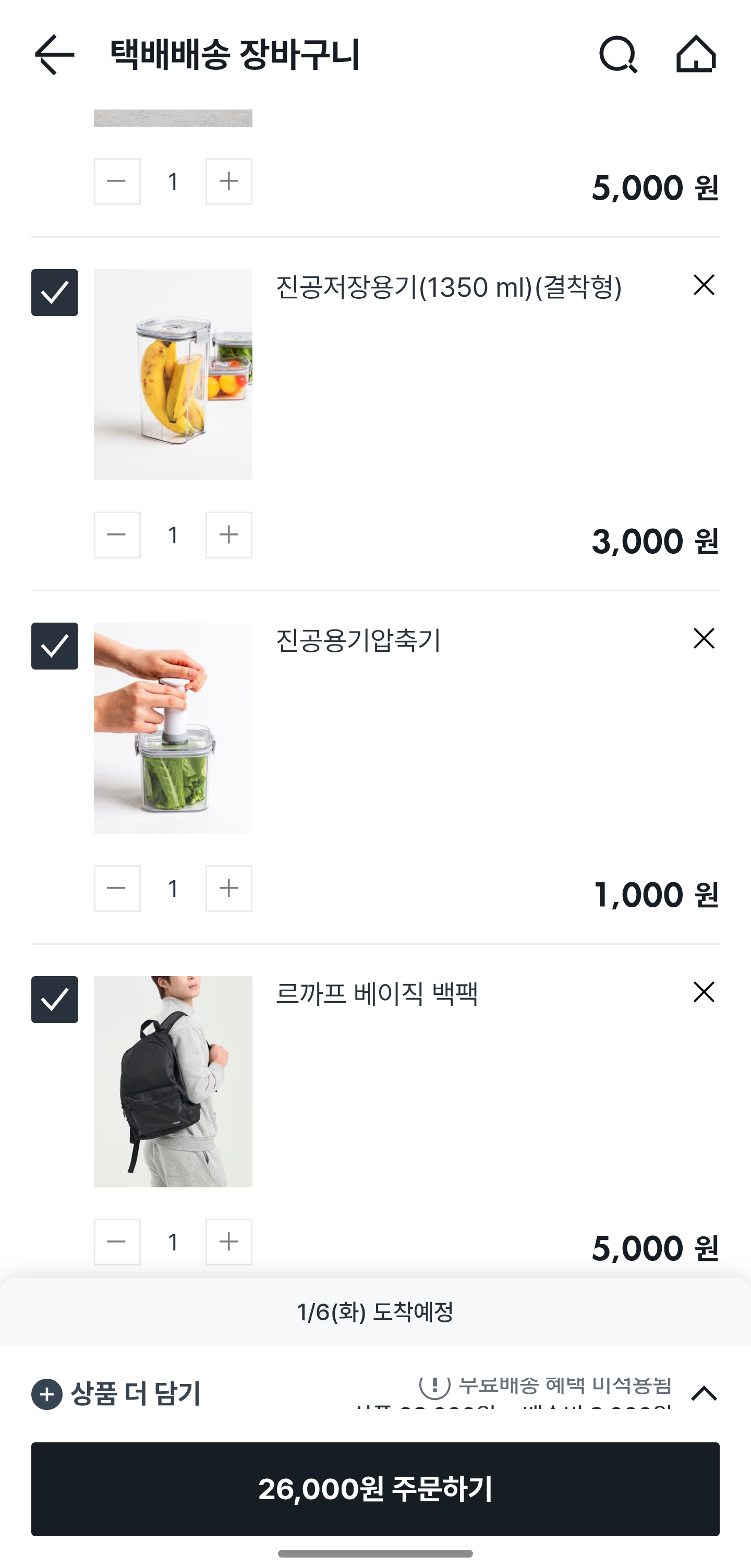
Task: Decrease quantity of 진공저장용기(1350 ml)(결착형)
Action: (x=117, y=535)
